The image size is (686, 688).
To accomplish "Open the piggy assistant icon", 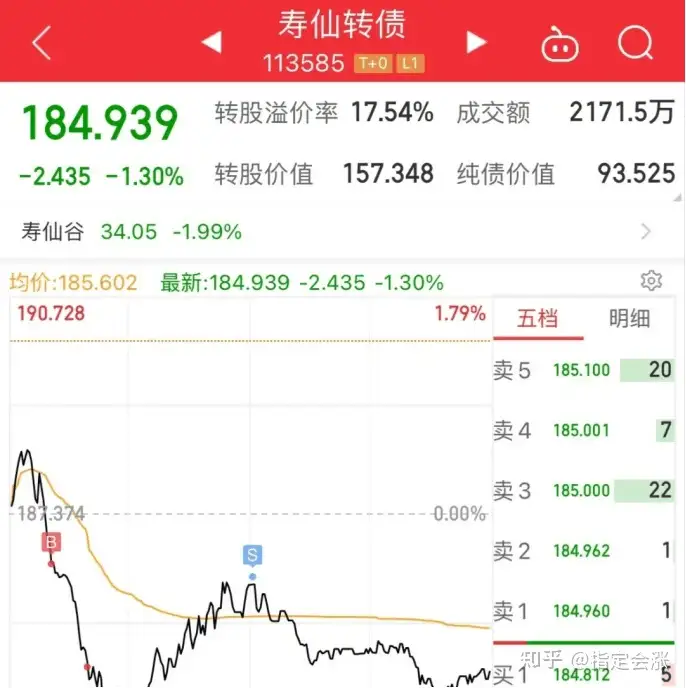I will [560, 43].
